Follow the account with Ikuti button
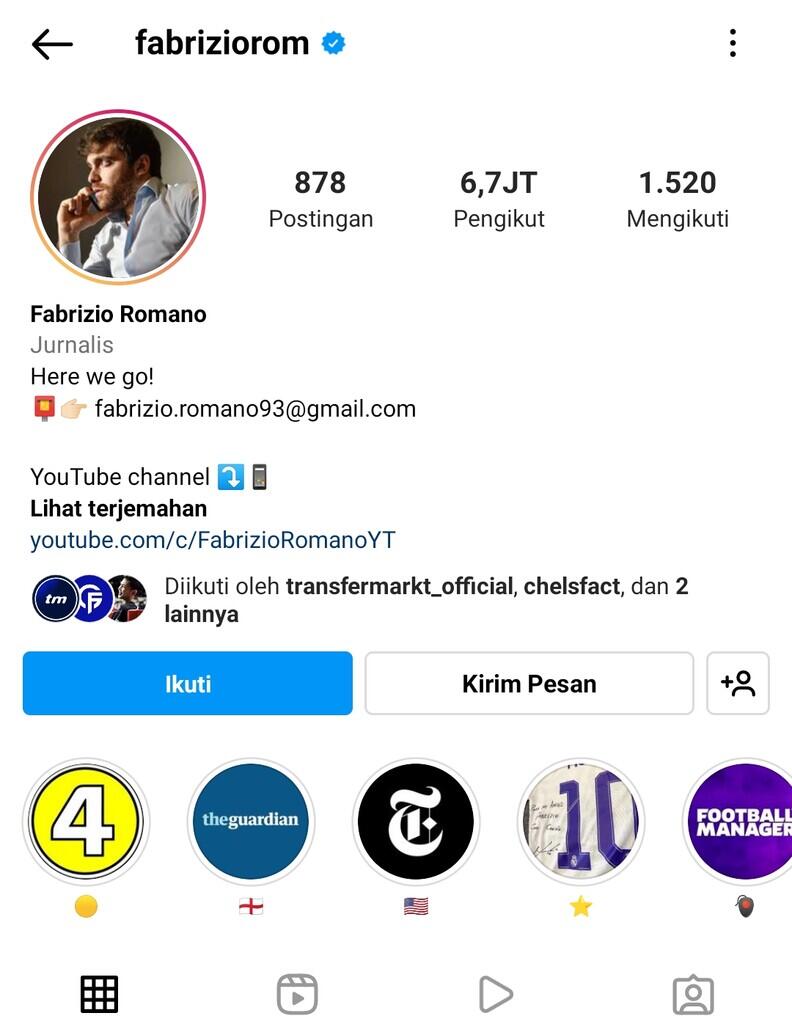Screen dimensions: 792x1024 187,684
